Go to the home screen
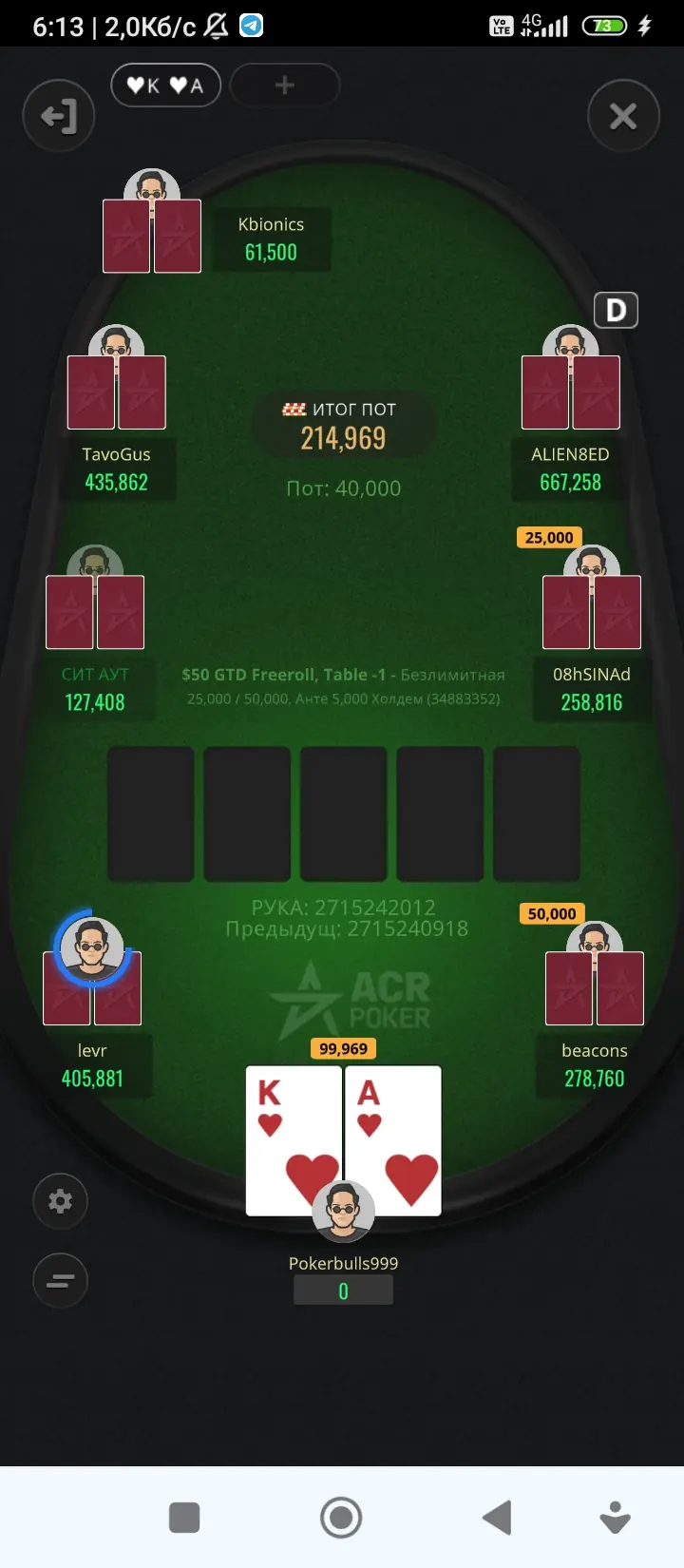Viewport: 684px width, 1568px height. [341, 1518]
